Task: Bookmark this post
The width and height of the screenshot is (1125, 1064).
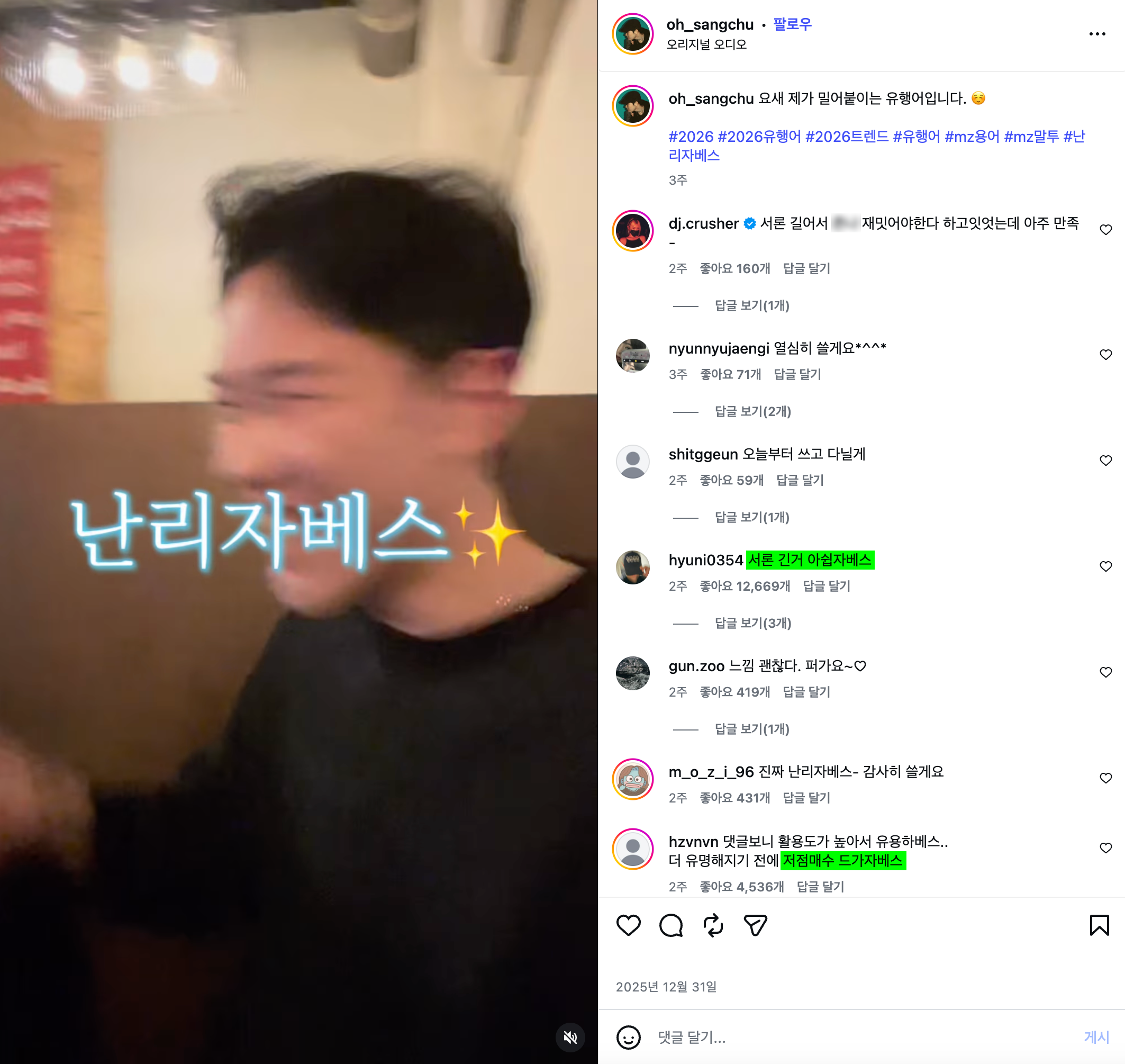Action: (1099, 925)
